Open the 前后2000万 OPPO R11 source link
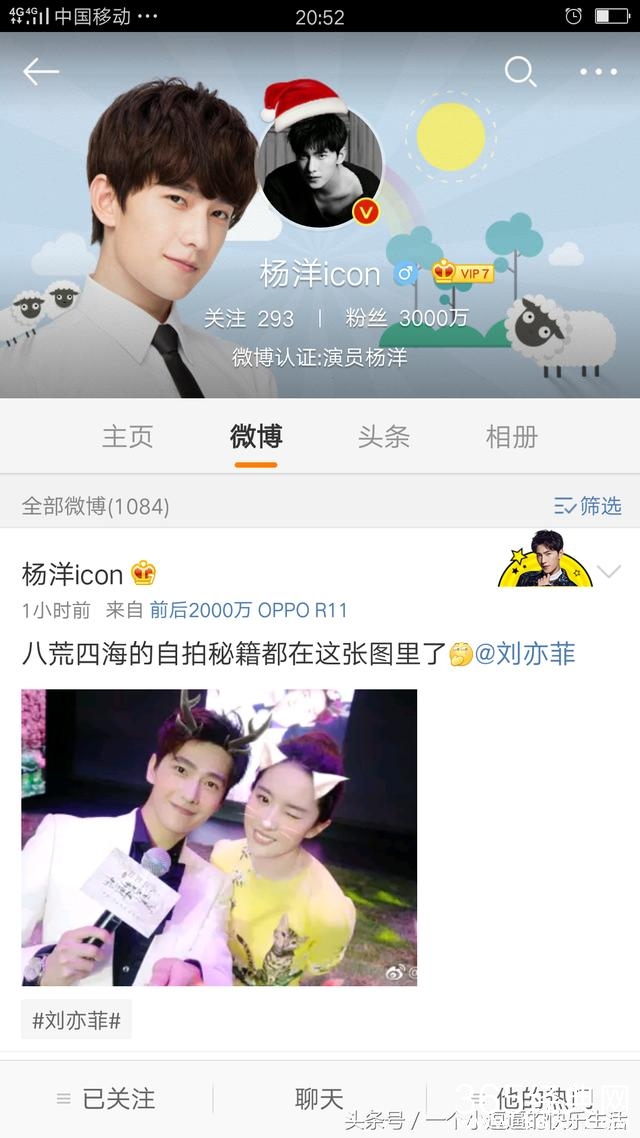The width and height of the screenshot is (640, 1138). (248, 610)
